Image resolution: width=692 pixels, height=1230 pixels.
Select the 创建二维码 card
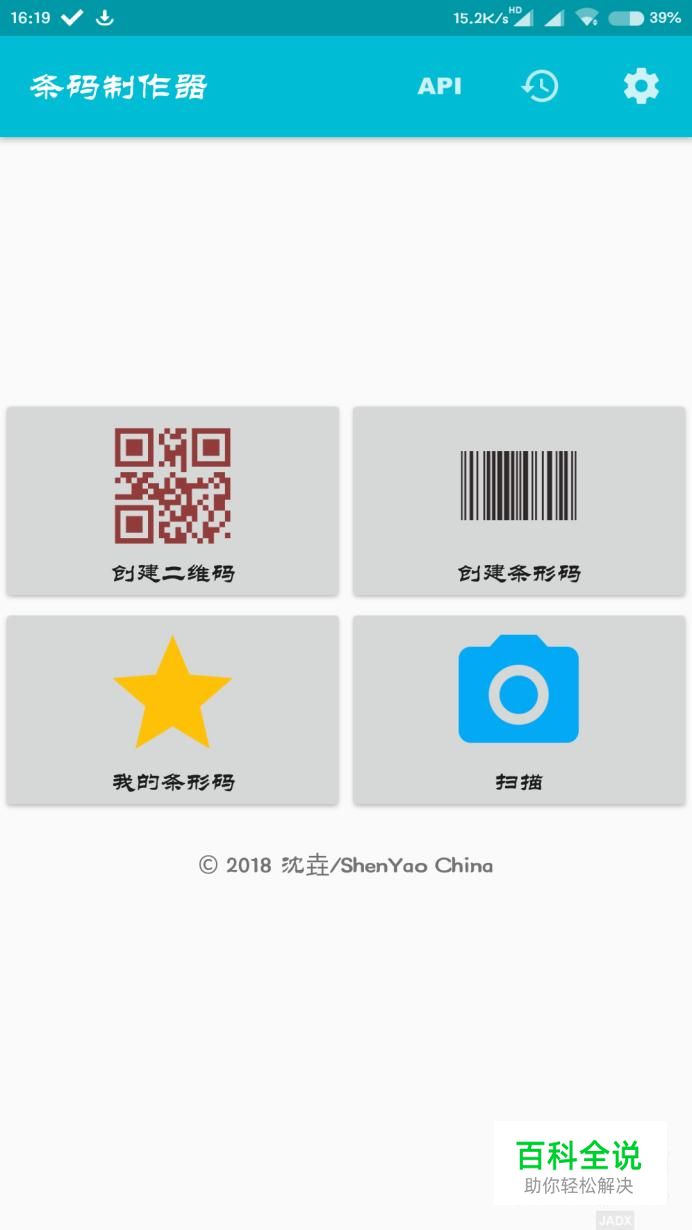coord(173,501)
